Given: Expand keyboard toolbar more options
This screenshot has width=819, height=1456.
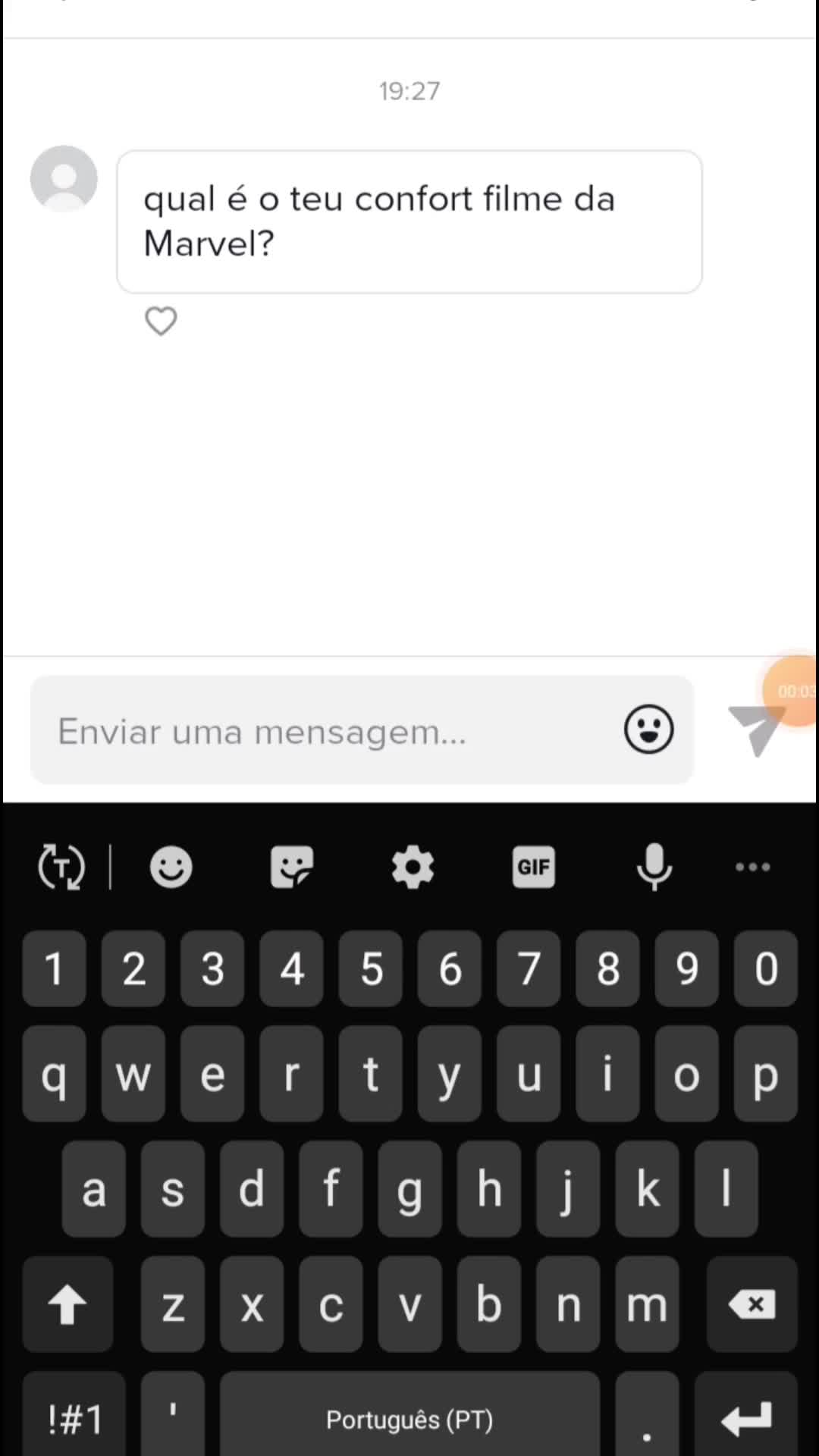Looking at the screenshot, I should coord(752,867).
